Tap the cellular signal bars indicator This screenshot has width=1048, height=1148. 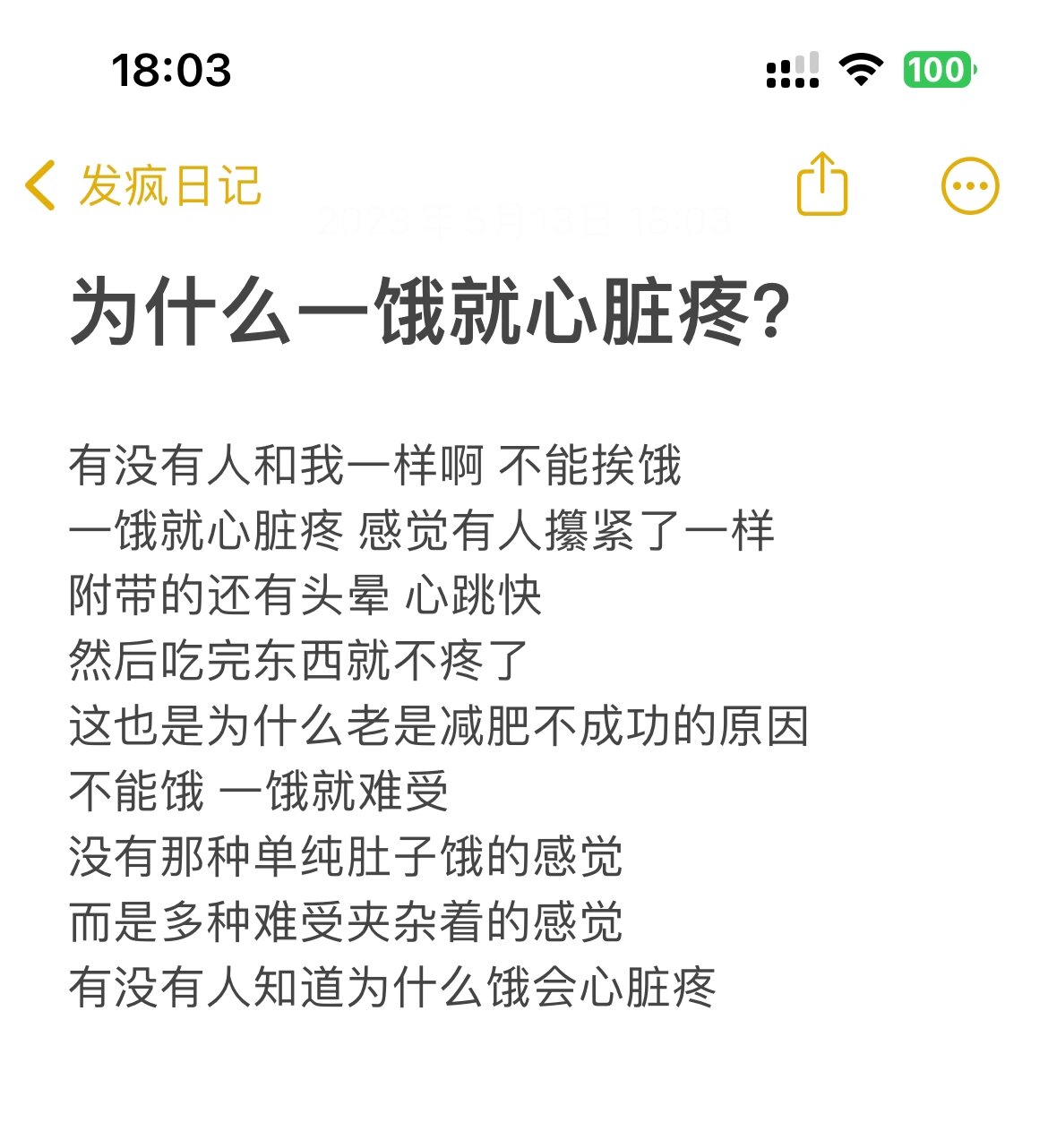tap(792, 70)
